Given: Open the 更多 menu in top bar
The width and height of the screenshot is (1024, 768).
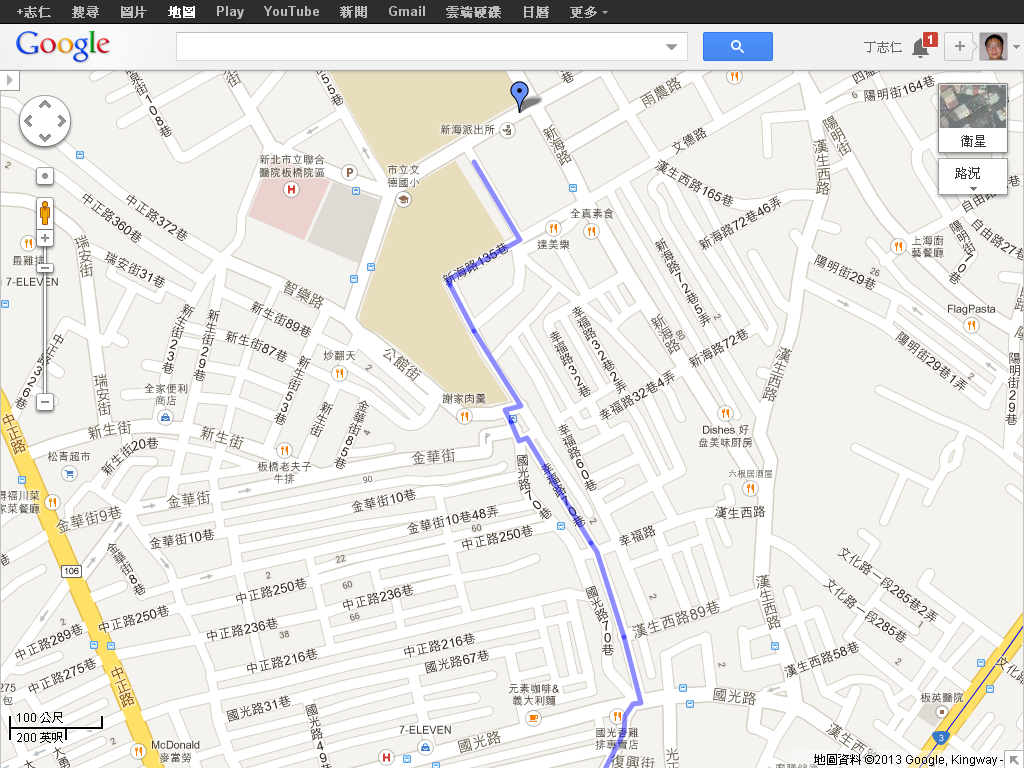Looking at the screenshot, I should click(588, 11).
